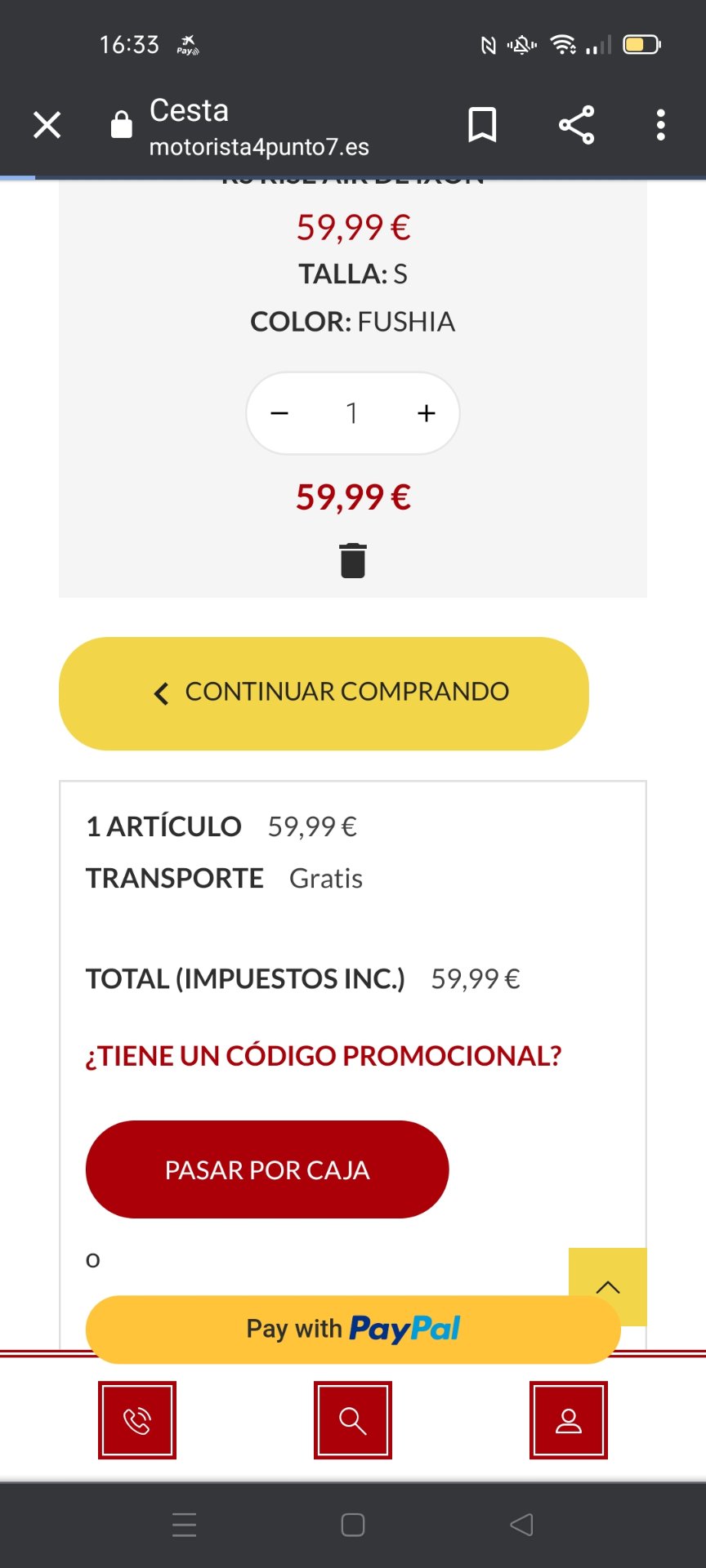Choose Pay with PayPal
The width and height of the screenshot is (706, 1568).
point(353,1329)
